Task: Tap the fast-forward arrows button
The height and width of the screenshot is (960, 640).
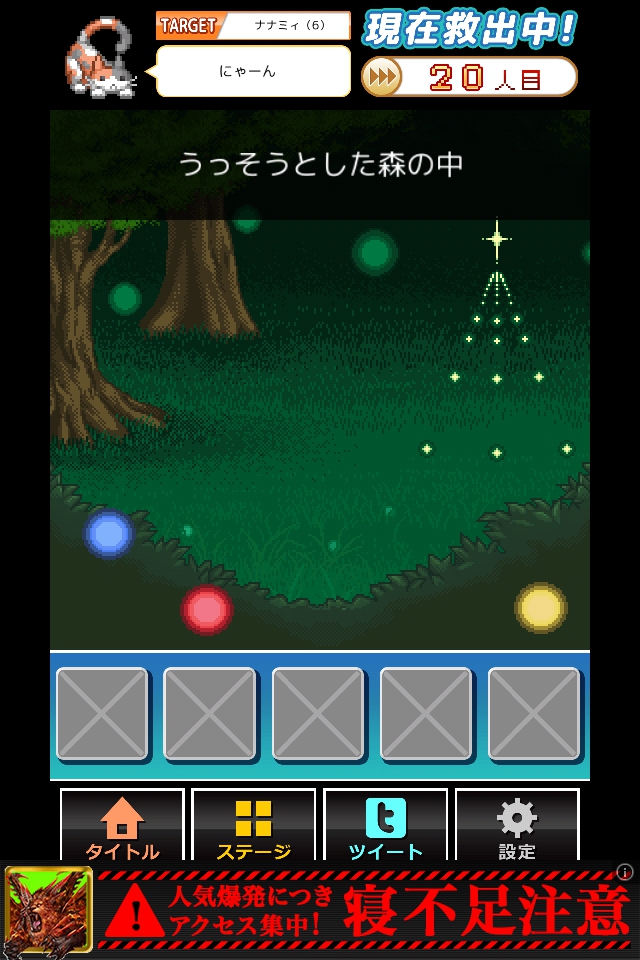Action: coord(382,77)
